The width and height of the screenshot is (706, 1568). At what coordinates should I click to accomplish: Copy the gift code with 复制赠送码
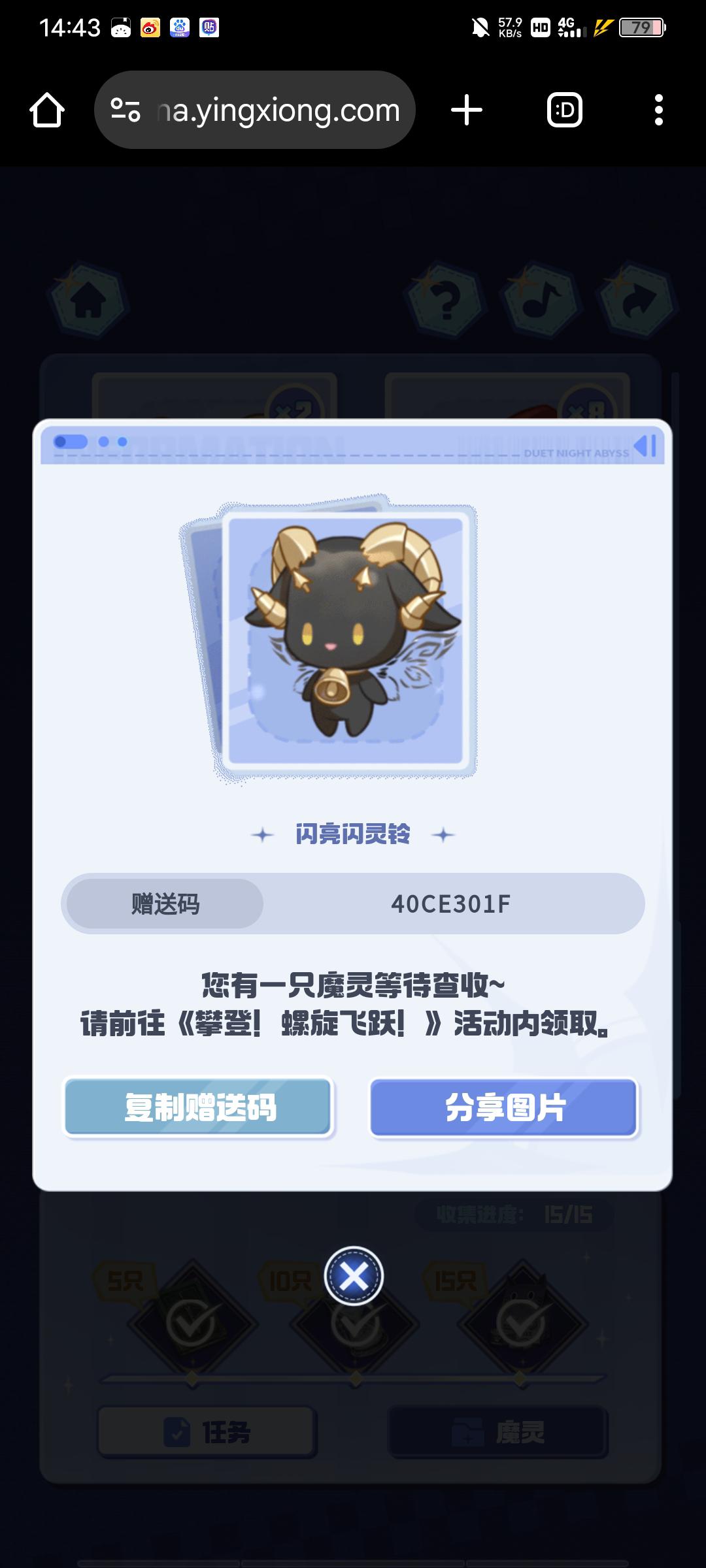click(199, 1107)
